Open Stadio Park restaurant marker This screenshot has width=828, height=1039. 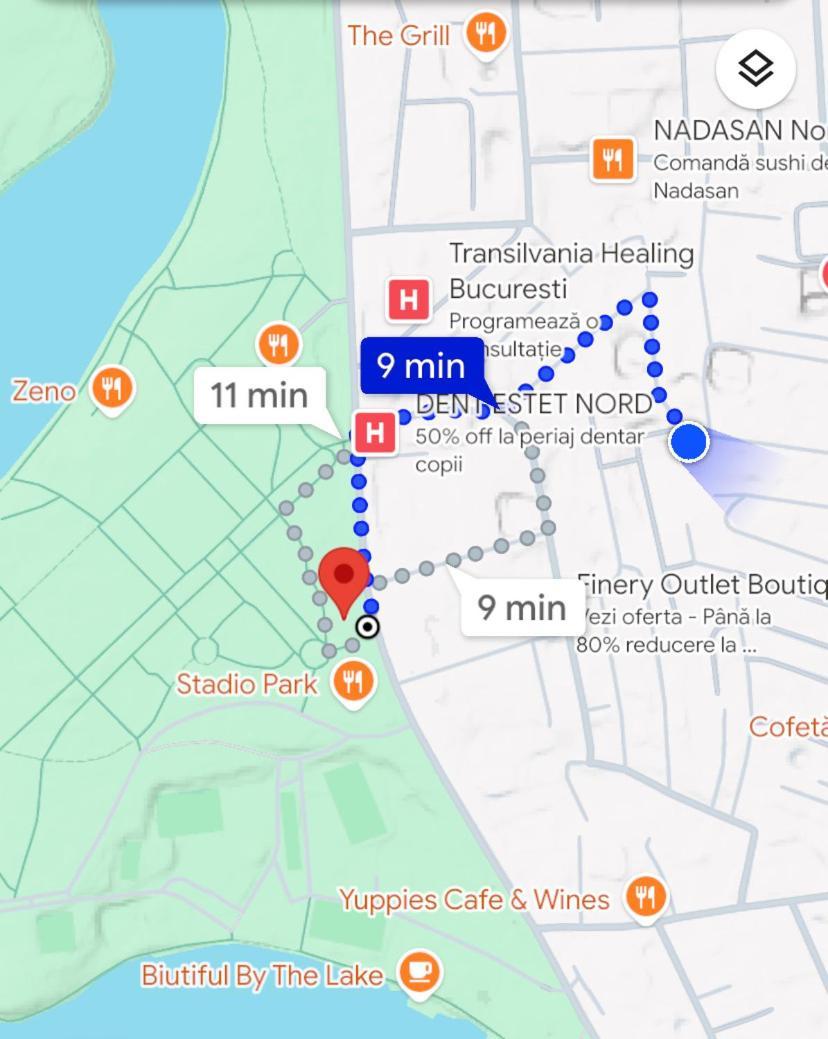[x=352, y=683]
